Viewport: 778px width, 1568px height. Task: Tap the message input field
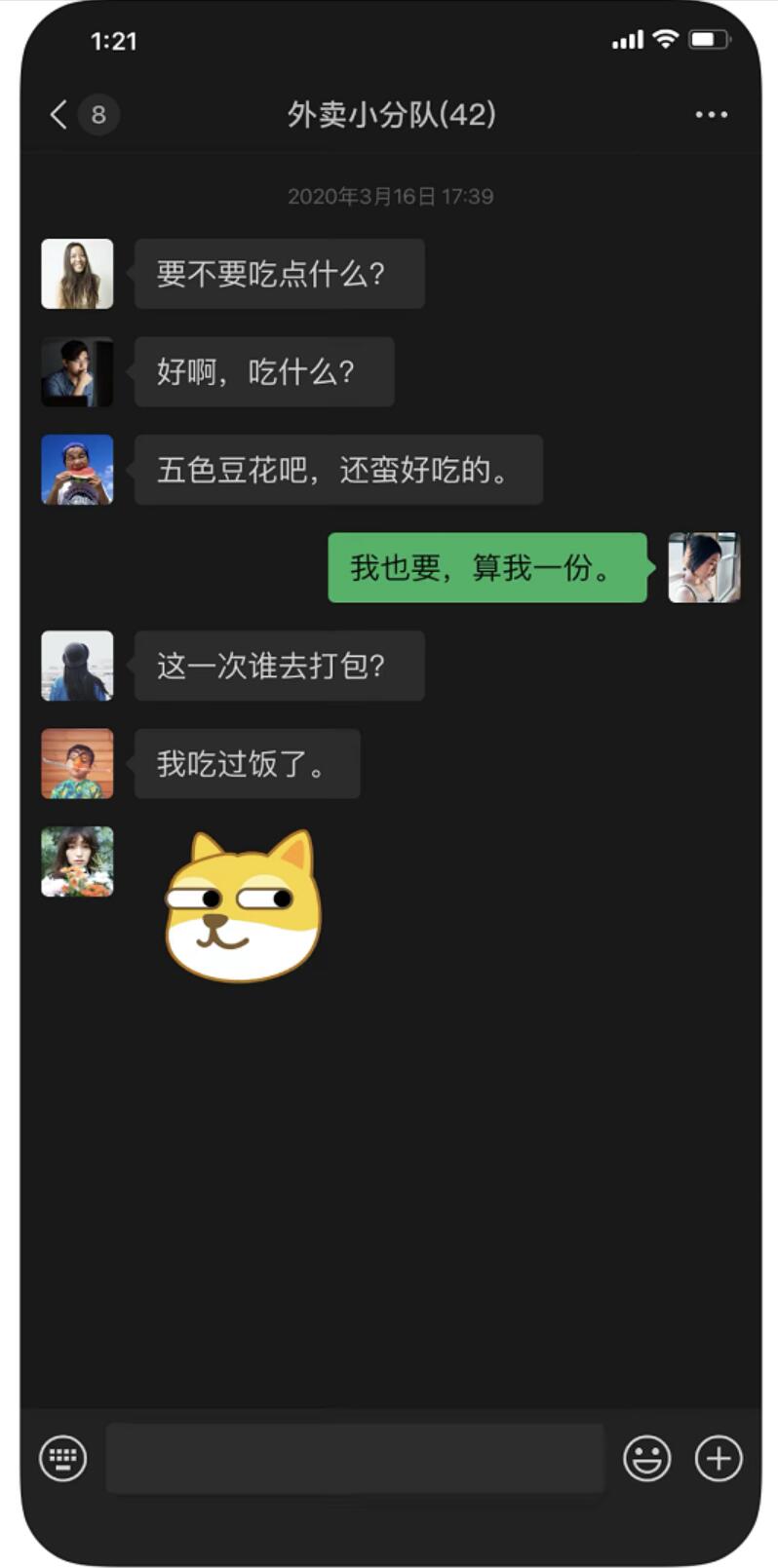pos(354,1457)
